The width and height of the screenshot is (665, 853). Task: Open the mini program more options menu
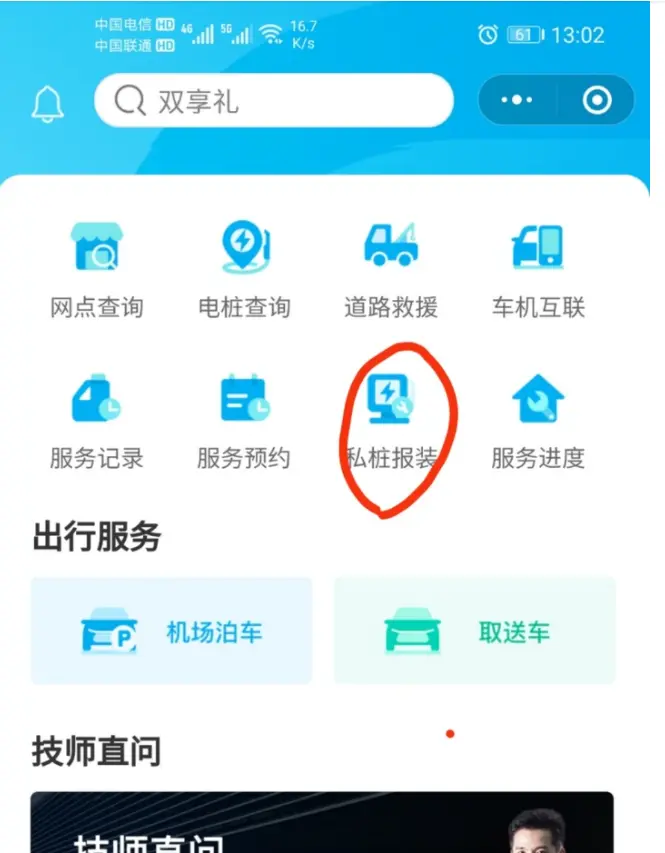point(517,101)
